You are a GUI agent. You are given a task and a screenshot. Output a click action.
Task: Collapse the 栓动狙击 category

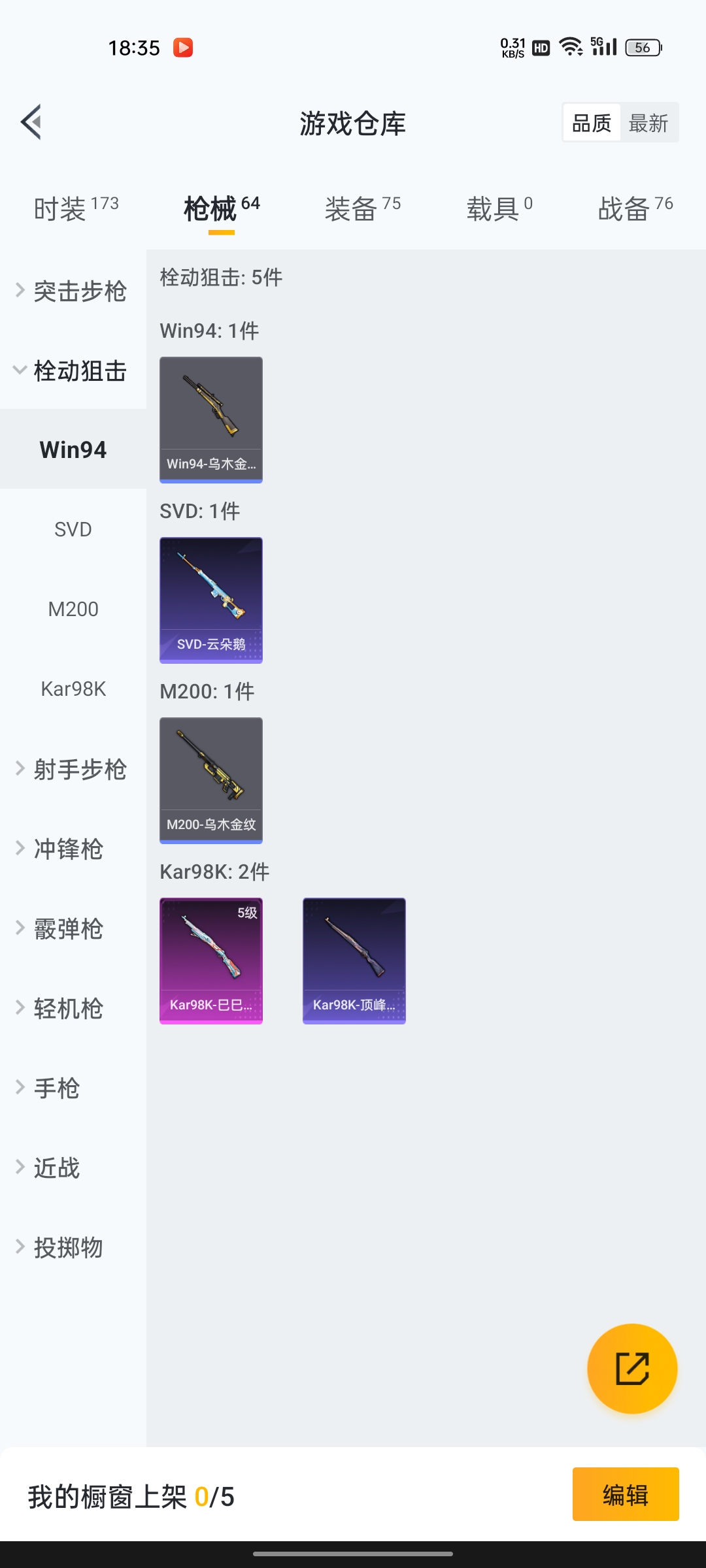point(73,372)
